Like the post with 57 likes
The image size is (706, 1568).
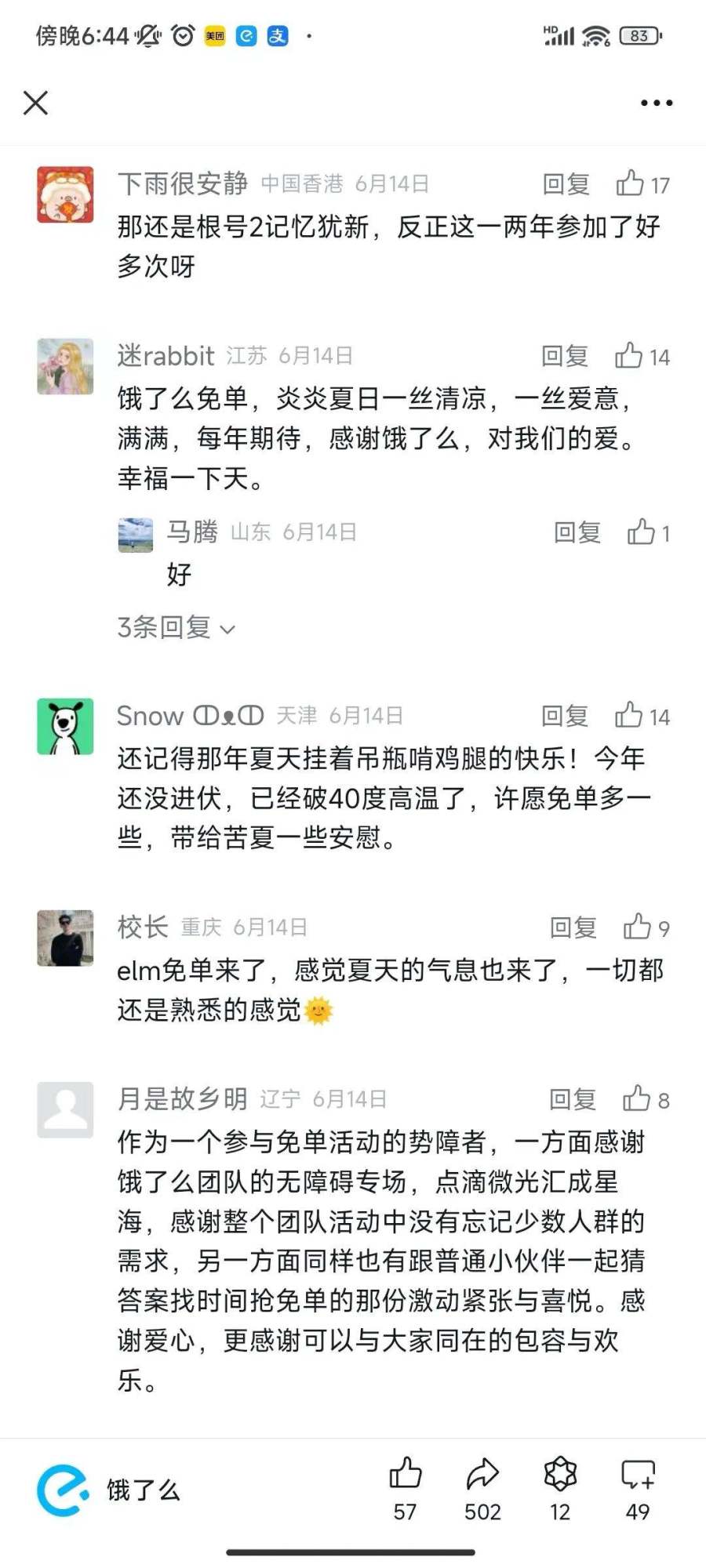point(405,1475)
